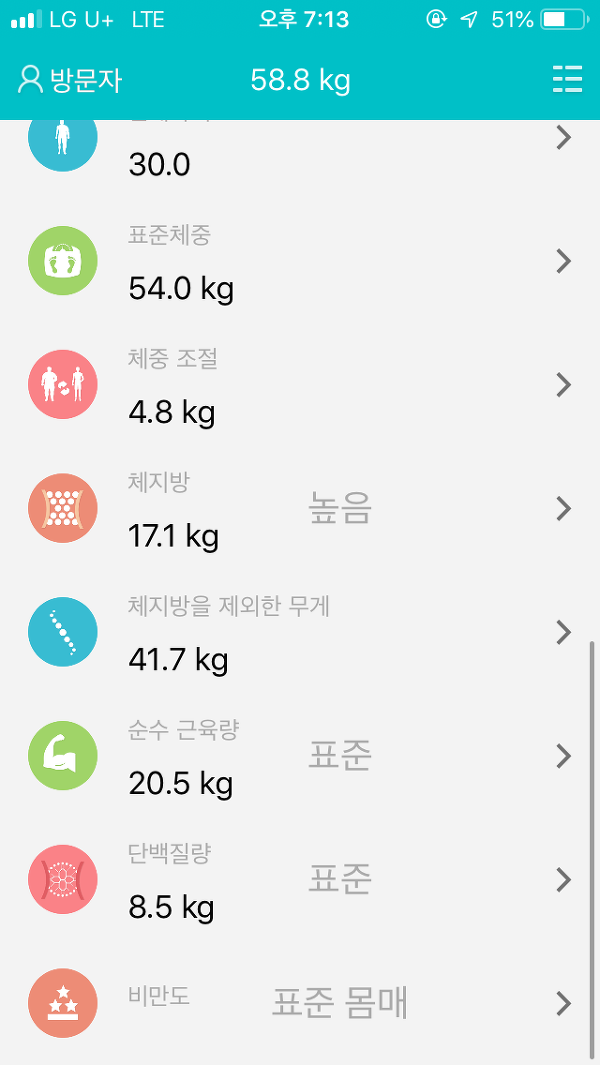Open 체지방 17.1 kg row
The image size is (600, 1065).
(300, 509)
